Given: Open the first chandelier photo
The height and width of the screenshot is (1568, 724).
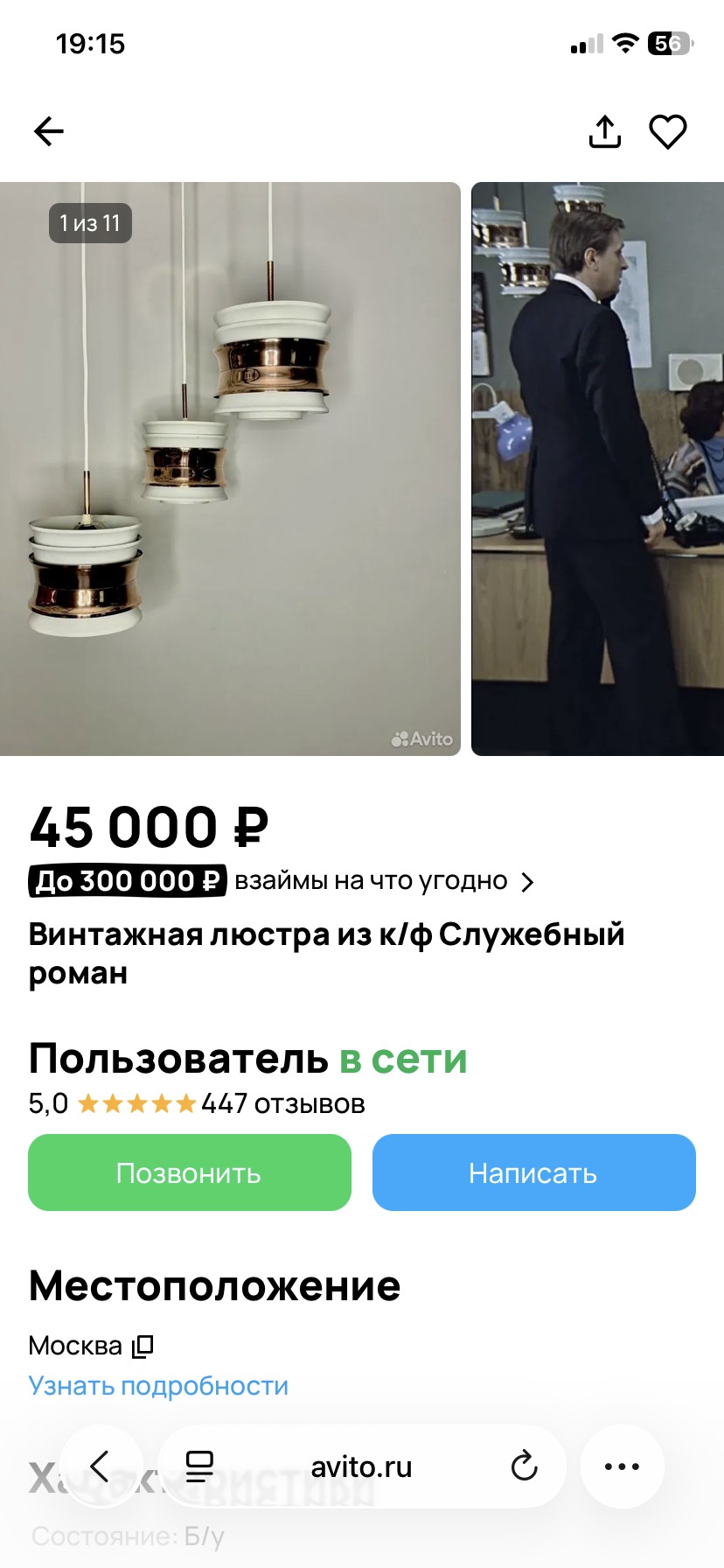Looking at the screenshot, I should pos(230,468).
